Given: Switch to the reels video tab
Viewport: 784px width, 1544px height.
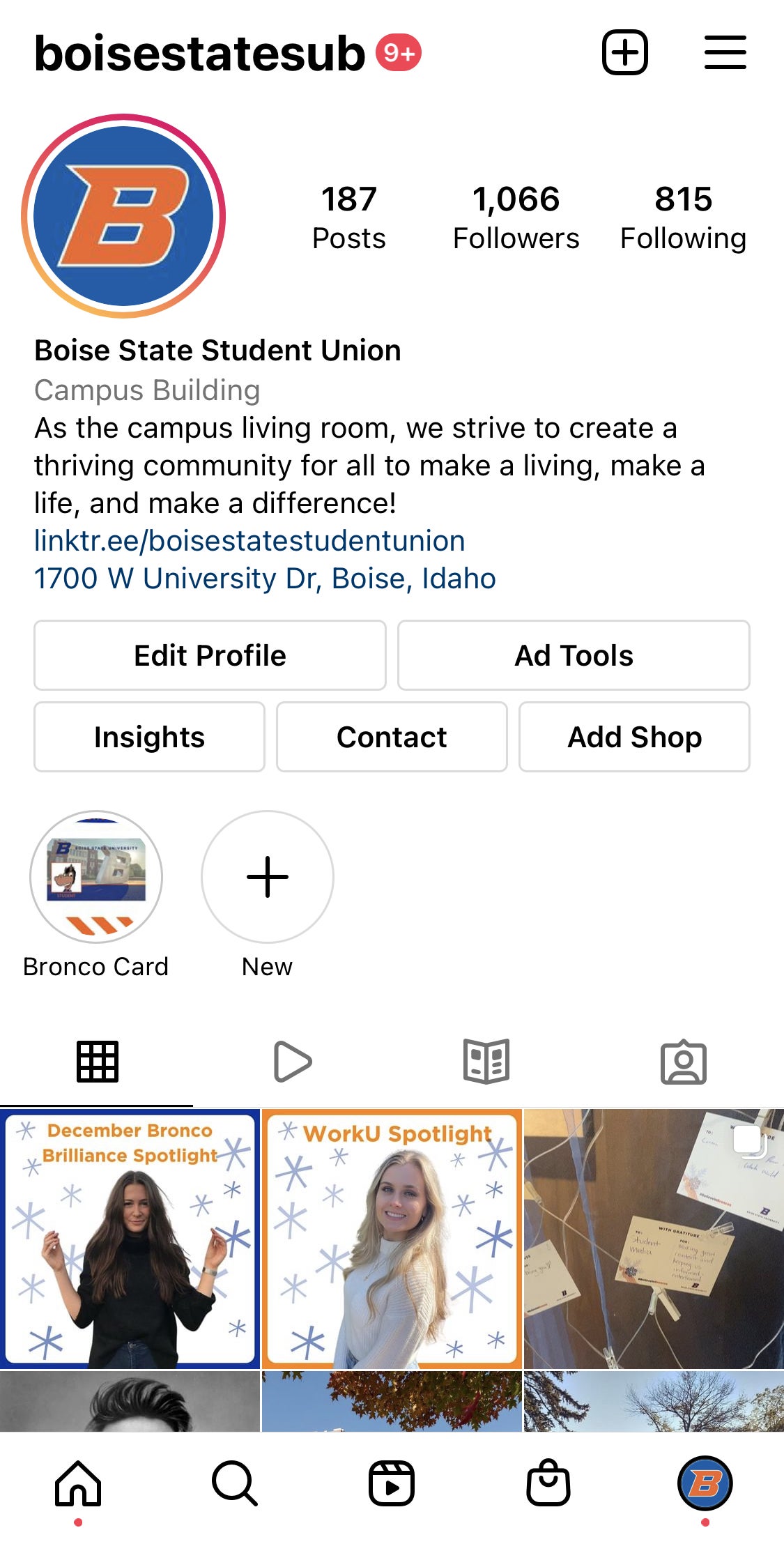Looking at the screenshot, I should [x=292, y=1062].
